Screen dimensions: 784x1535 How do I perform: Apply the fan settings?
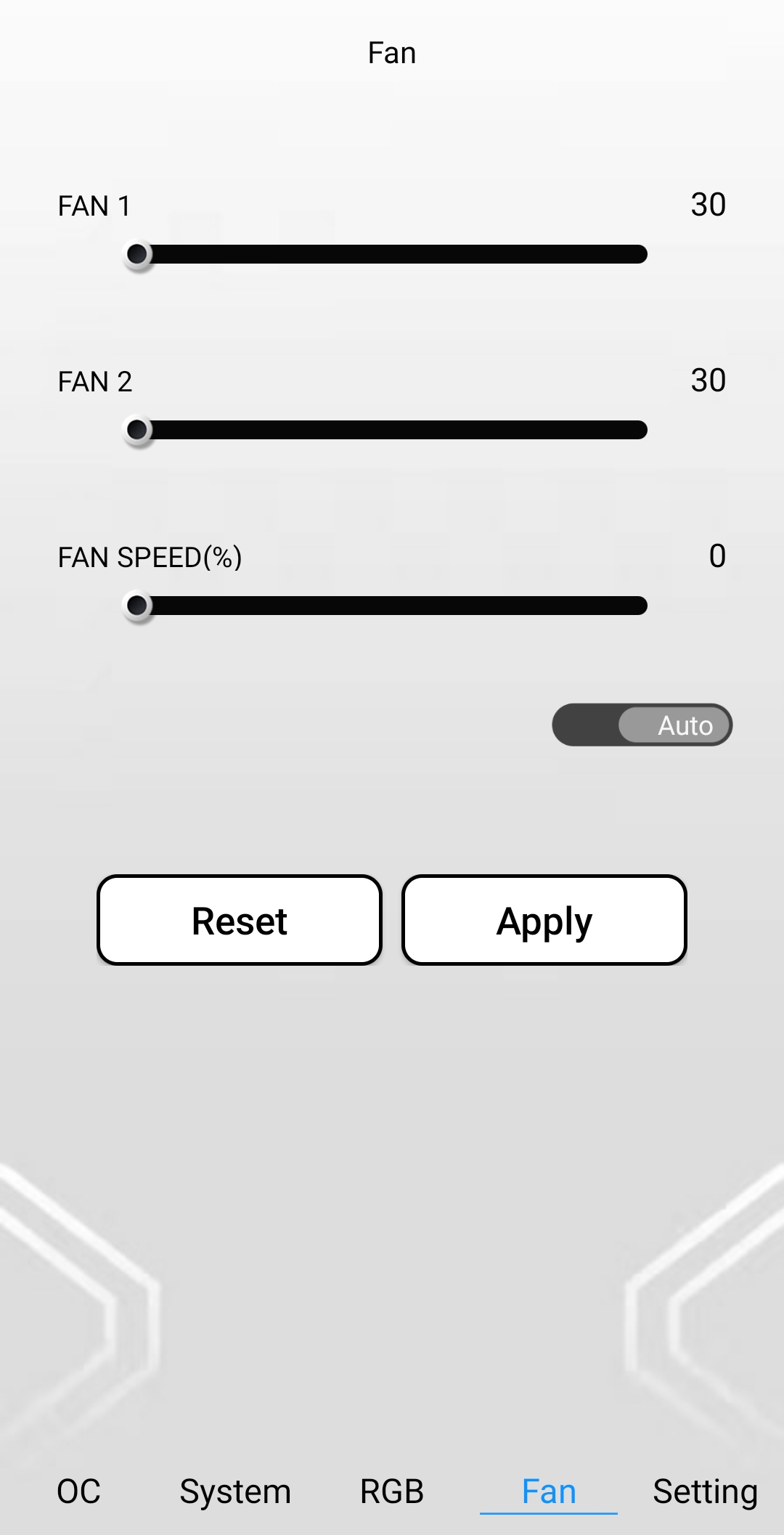click(544, 920)
